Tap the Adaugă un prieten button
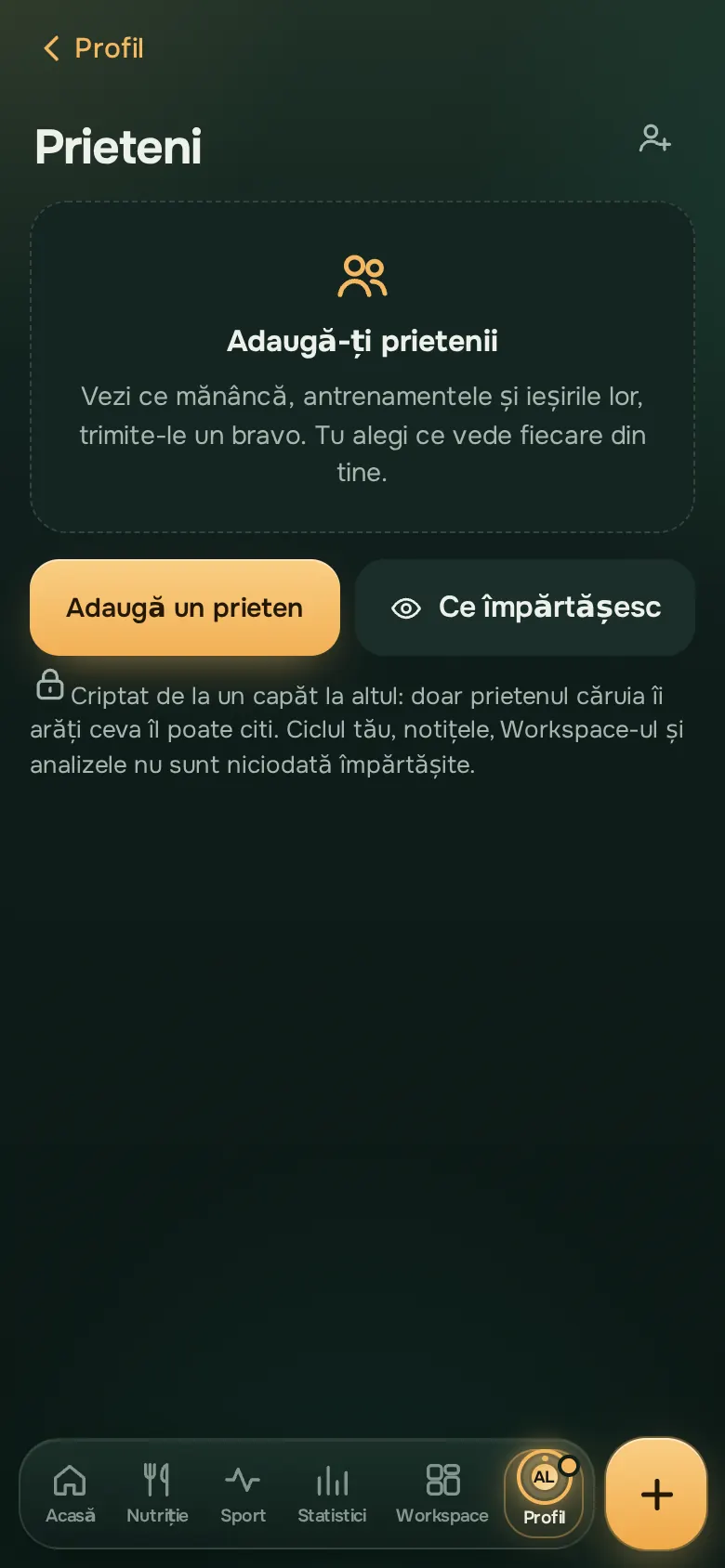Image resolution: width=725 pixels, height=1568 pixels. pos(185,608)
